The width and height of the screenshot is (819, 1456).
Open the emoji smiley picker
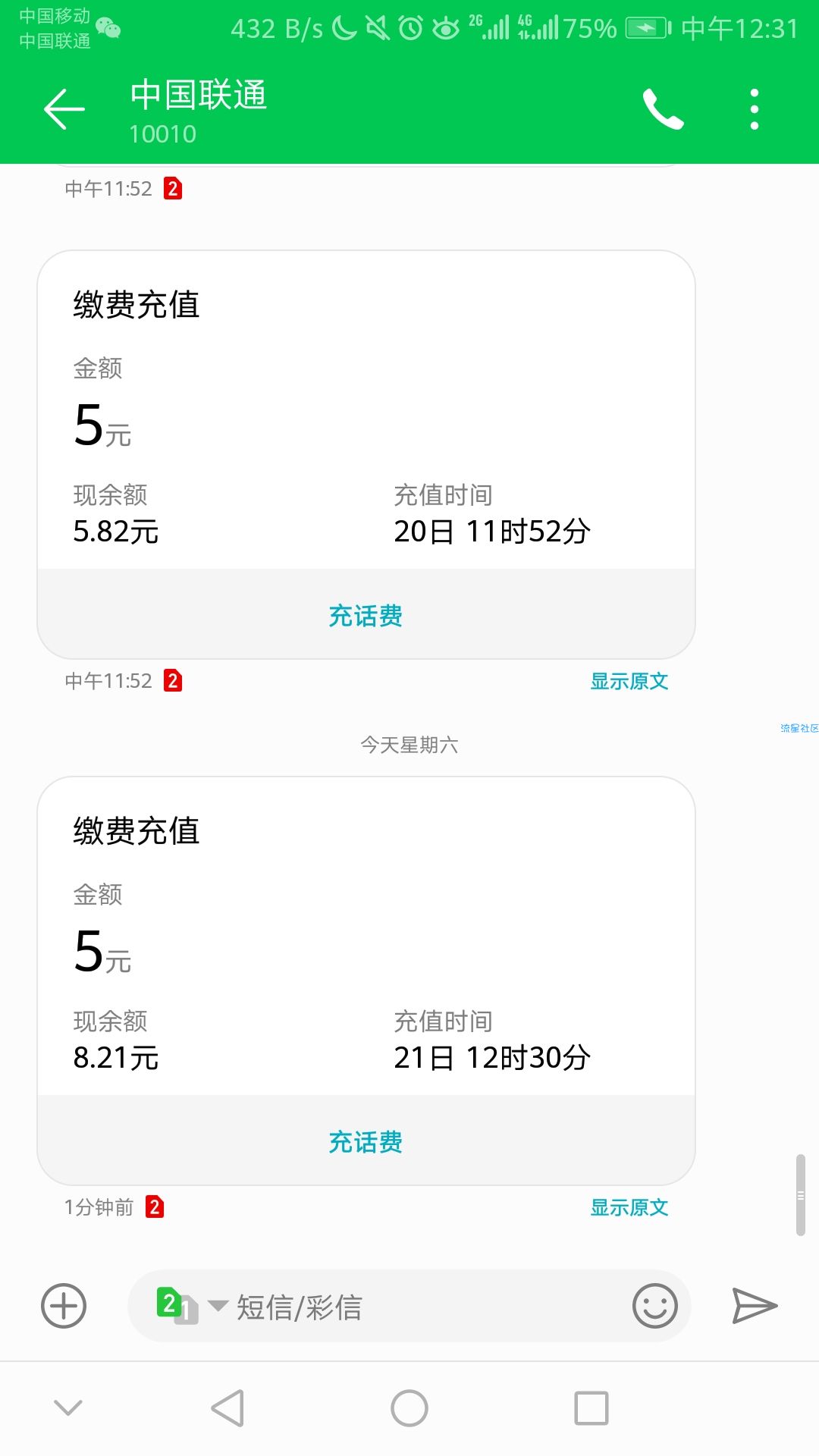[655, 1306]
